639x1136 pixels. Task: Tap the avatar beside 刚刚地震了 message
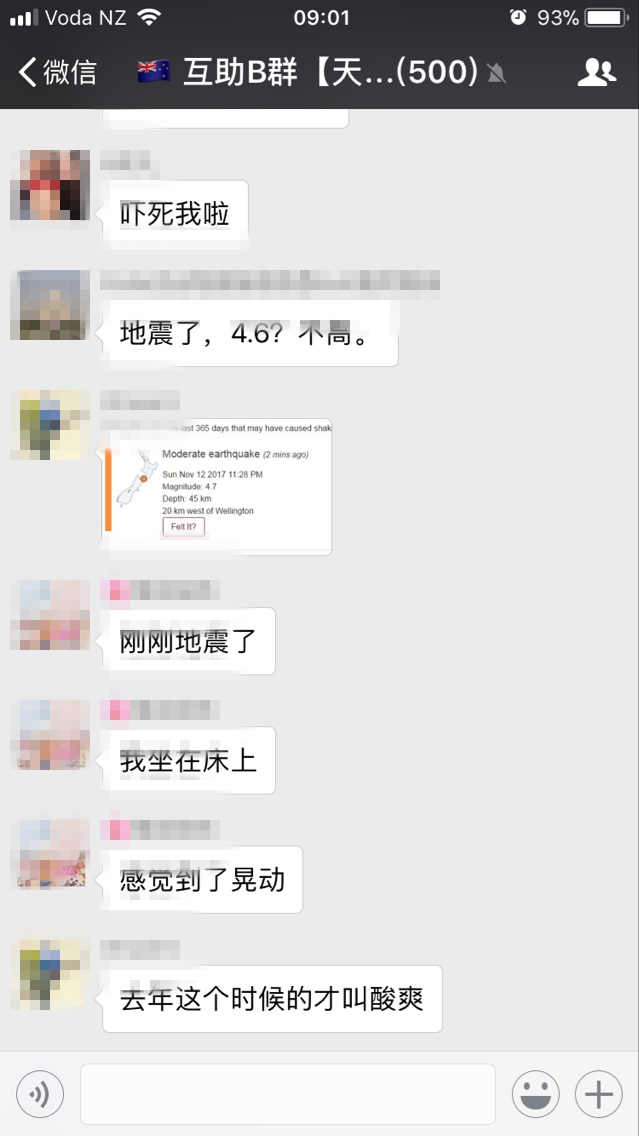[50, 615]
